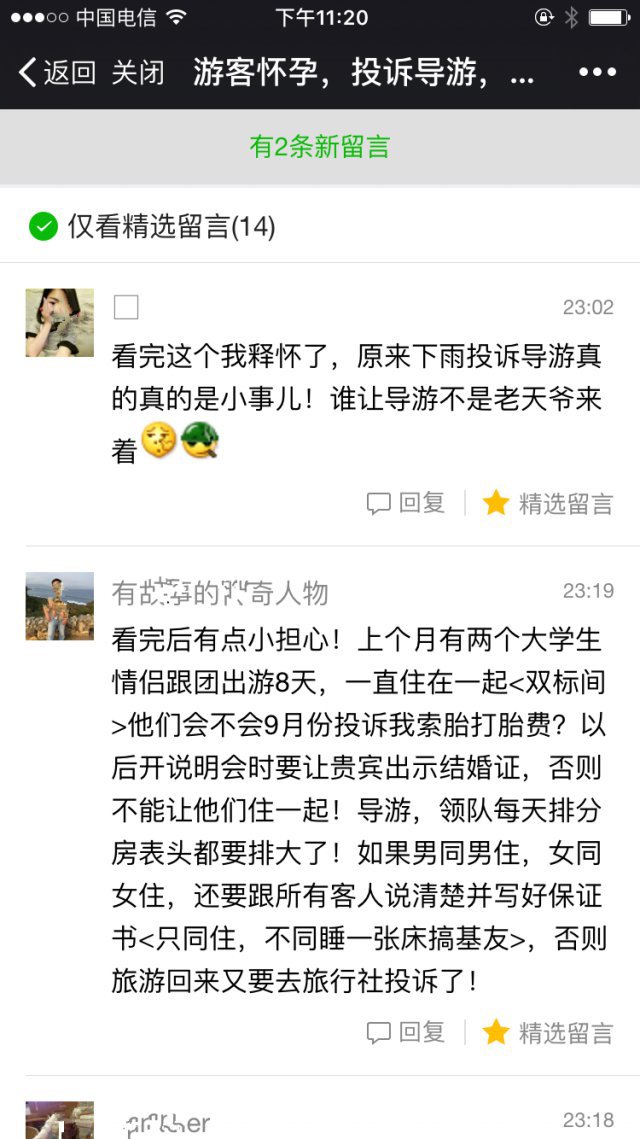The height and width of the screenshot is (1139, 640).
Task: Tap 精选留言 star on the 23:19 comment
Action: [x=547, y=1032]
